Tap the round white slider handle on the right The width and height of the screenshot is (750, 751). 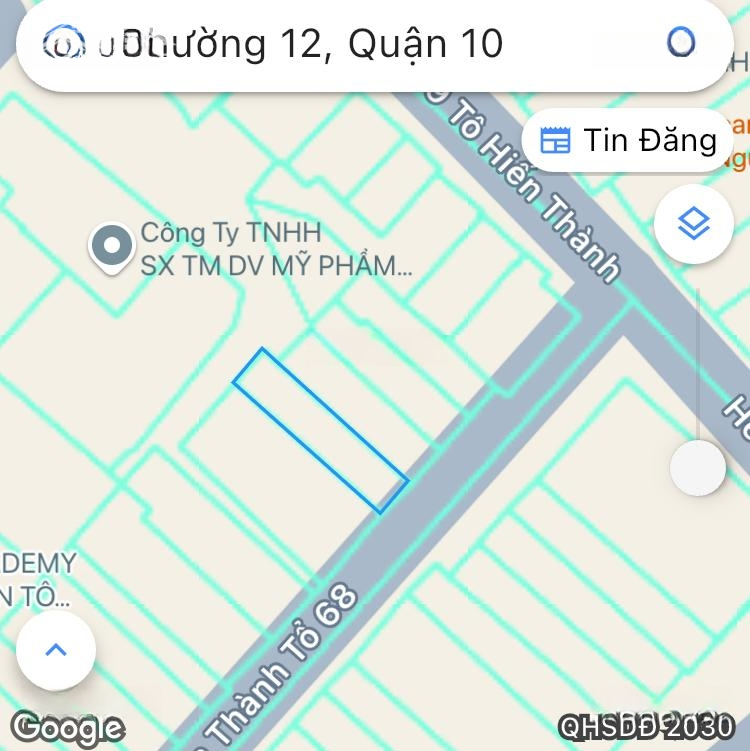pyautogui.click(x=697, y=469)
